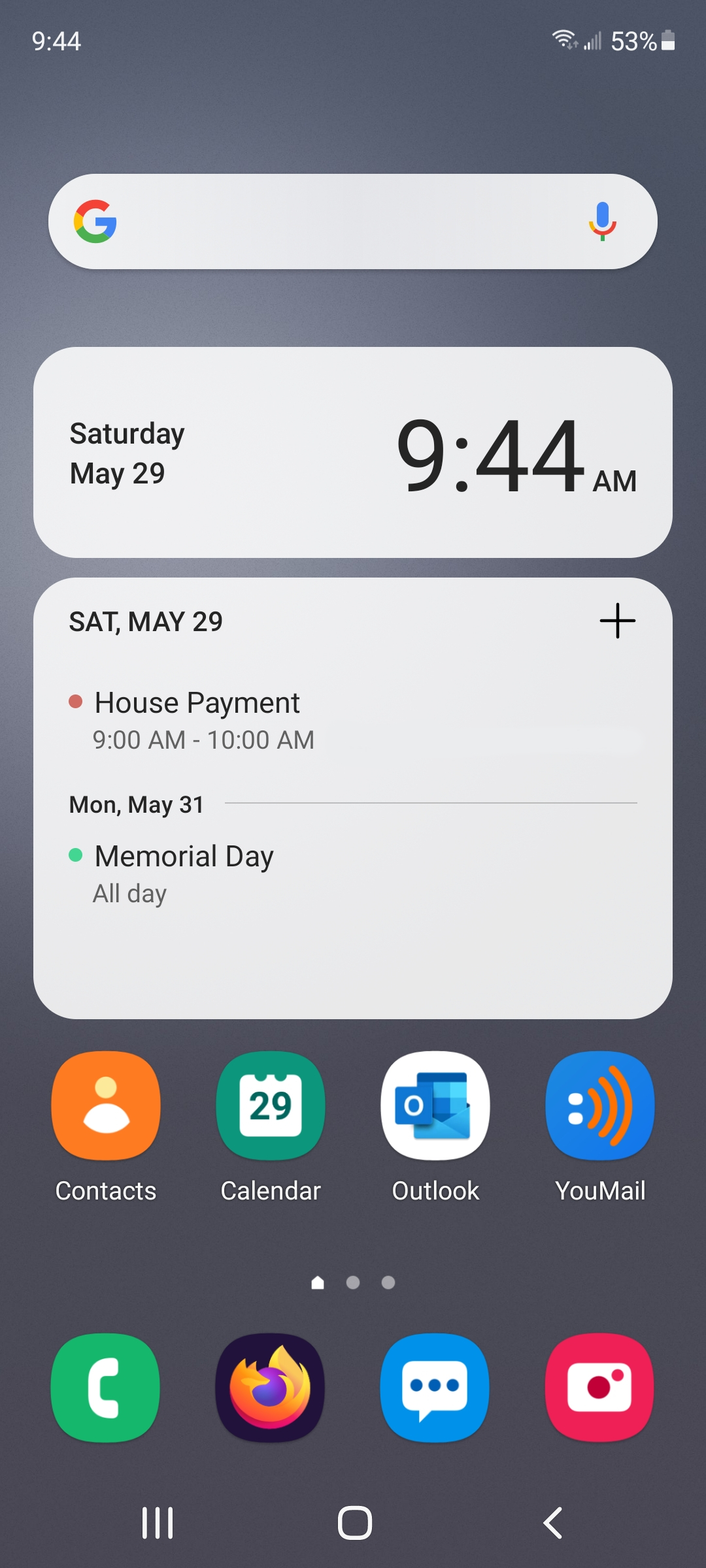The image size is (706, 1568).
Task: Open the blue Messages app
Action: [435, 1388]
